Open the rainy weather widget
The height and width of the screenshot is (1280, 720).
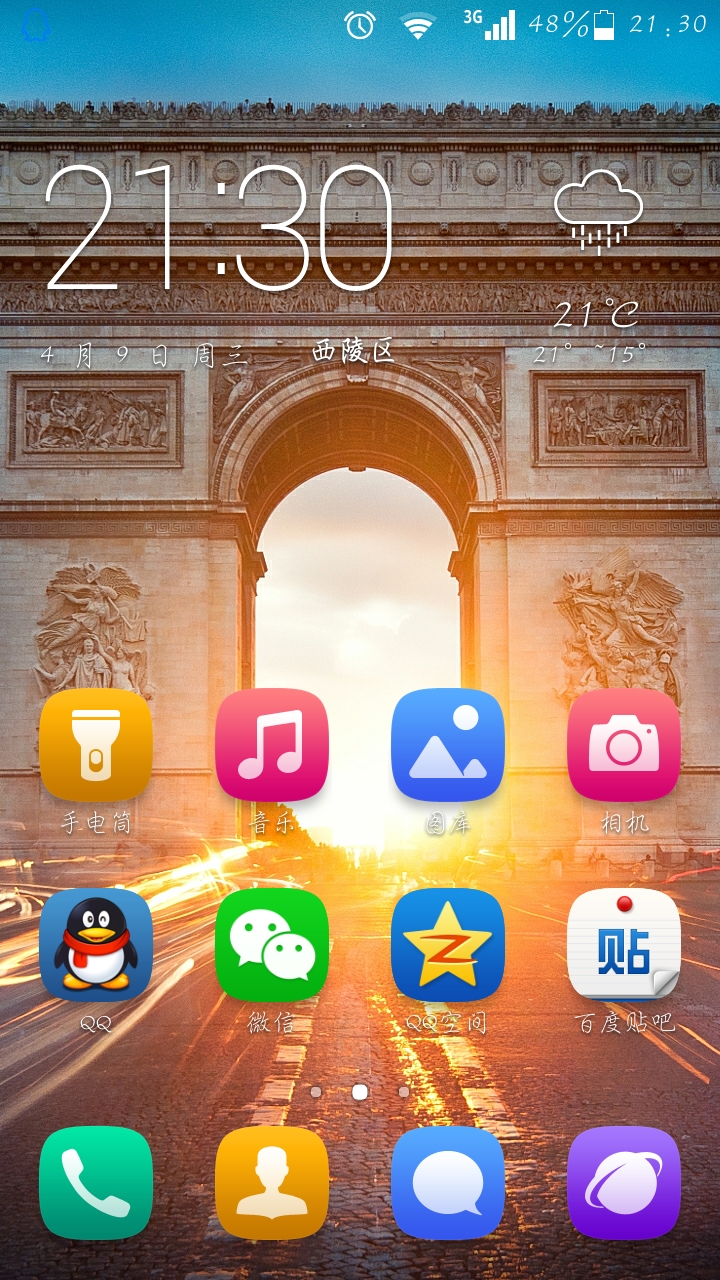click(x=598, y=213)
